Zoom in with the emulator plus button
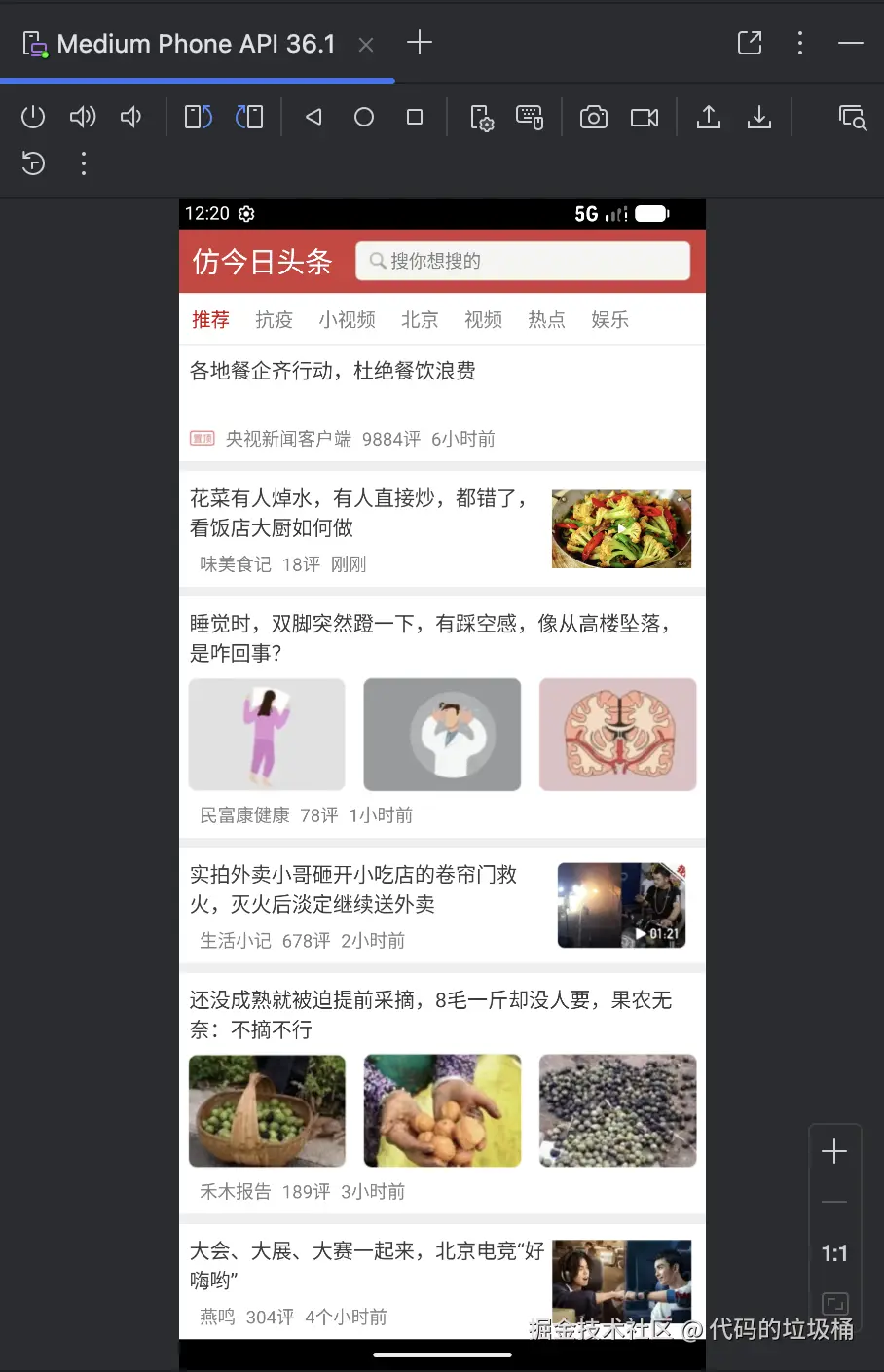The image size is (884, 1372). [834, 1153]
